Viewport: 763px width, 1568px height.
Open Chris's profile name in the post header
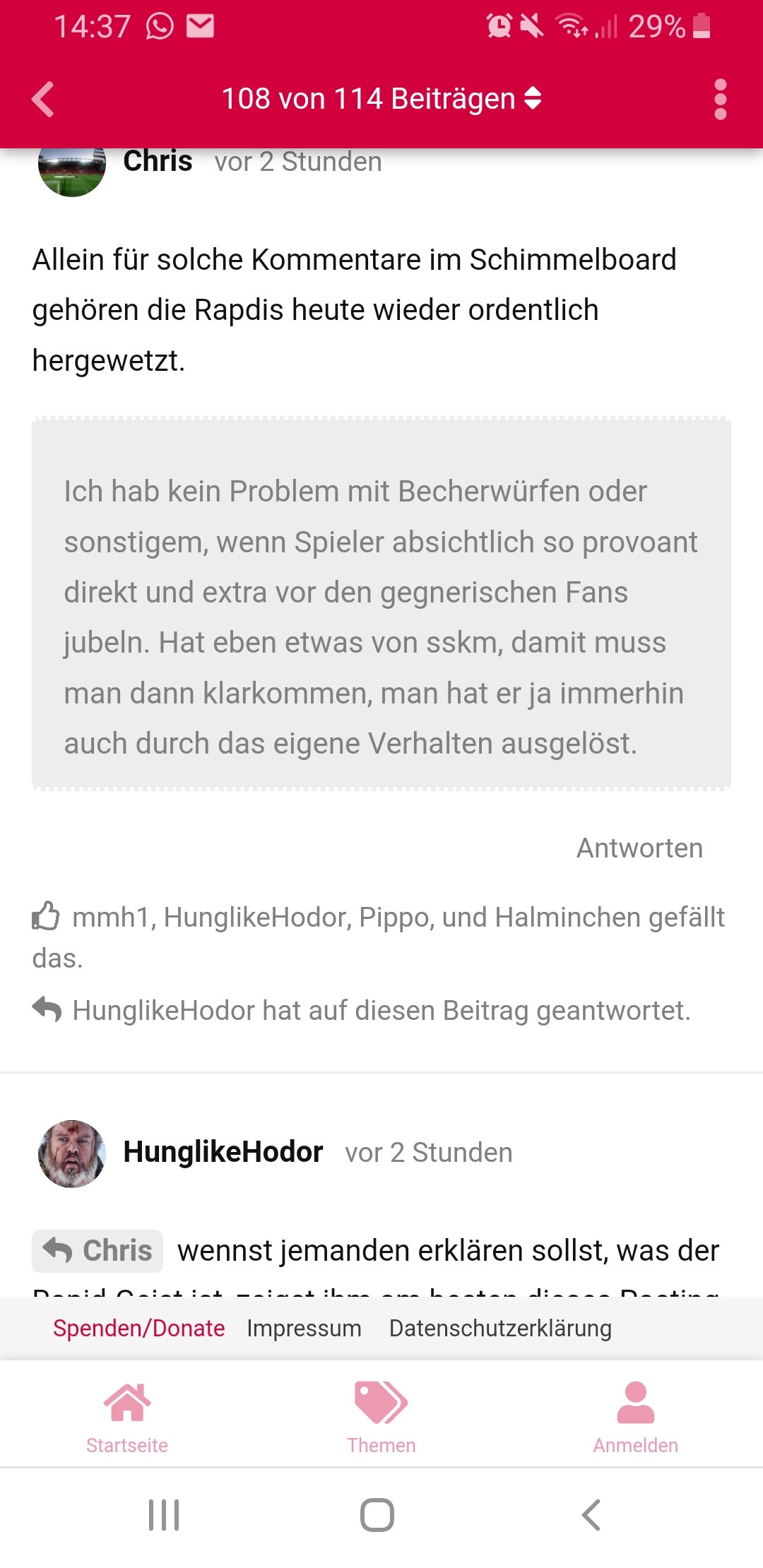coord(158,161)
